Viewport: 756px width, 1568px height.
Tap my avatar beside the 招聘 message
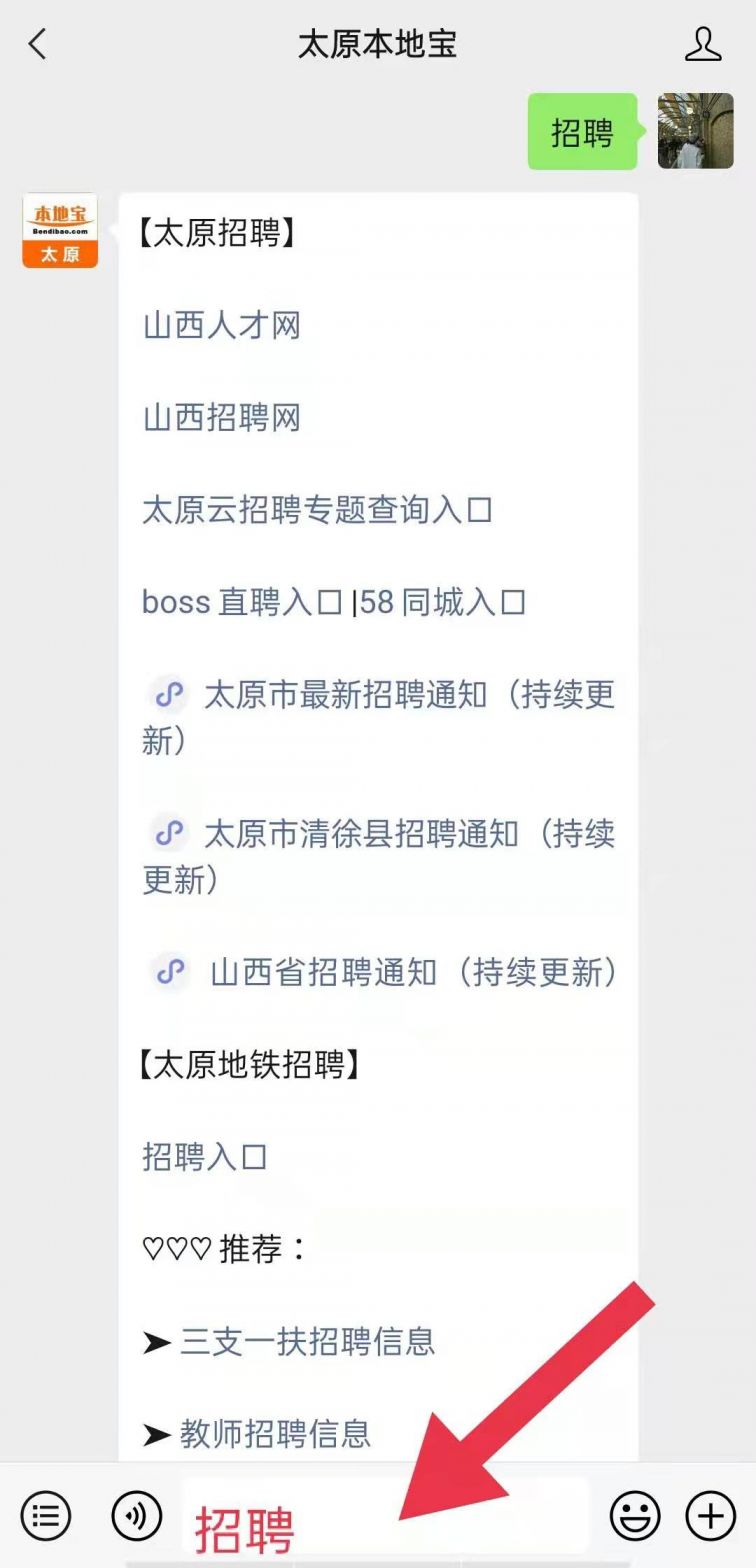[x=695, y=131]
